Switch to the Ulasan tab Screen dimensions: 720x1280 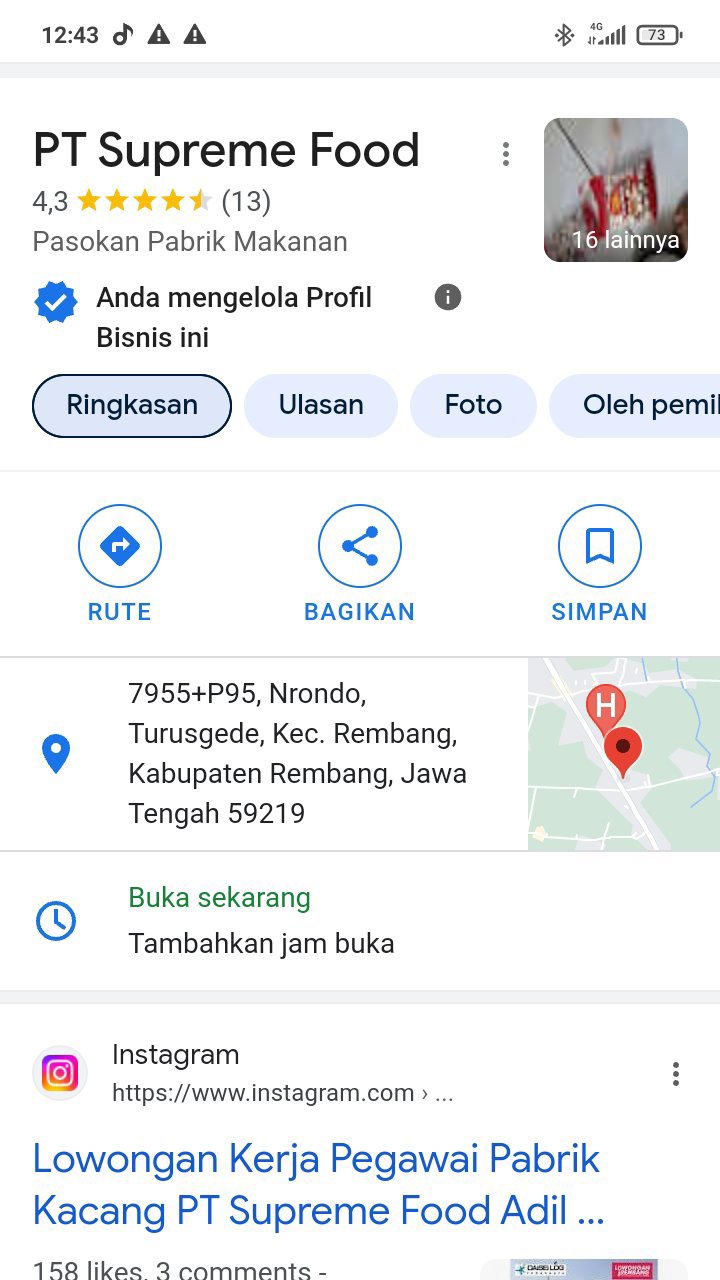coord(321,405)
